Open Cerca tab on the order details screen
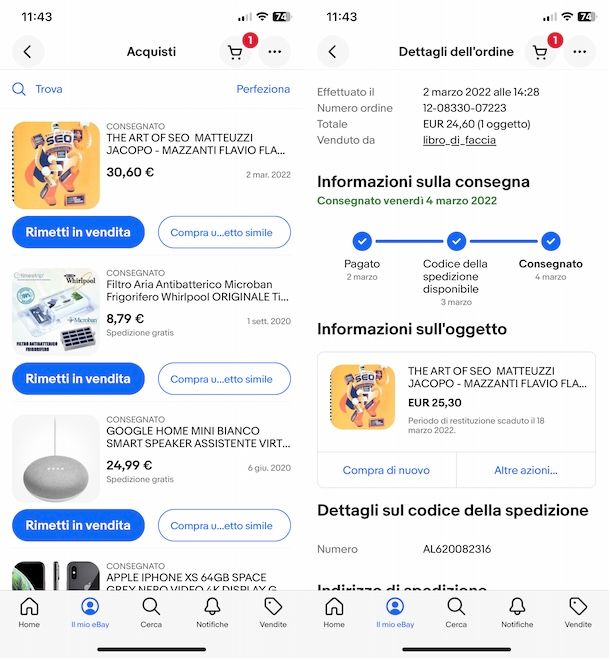 click(455, 612)
